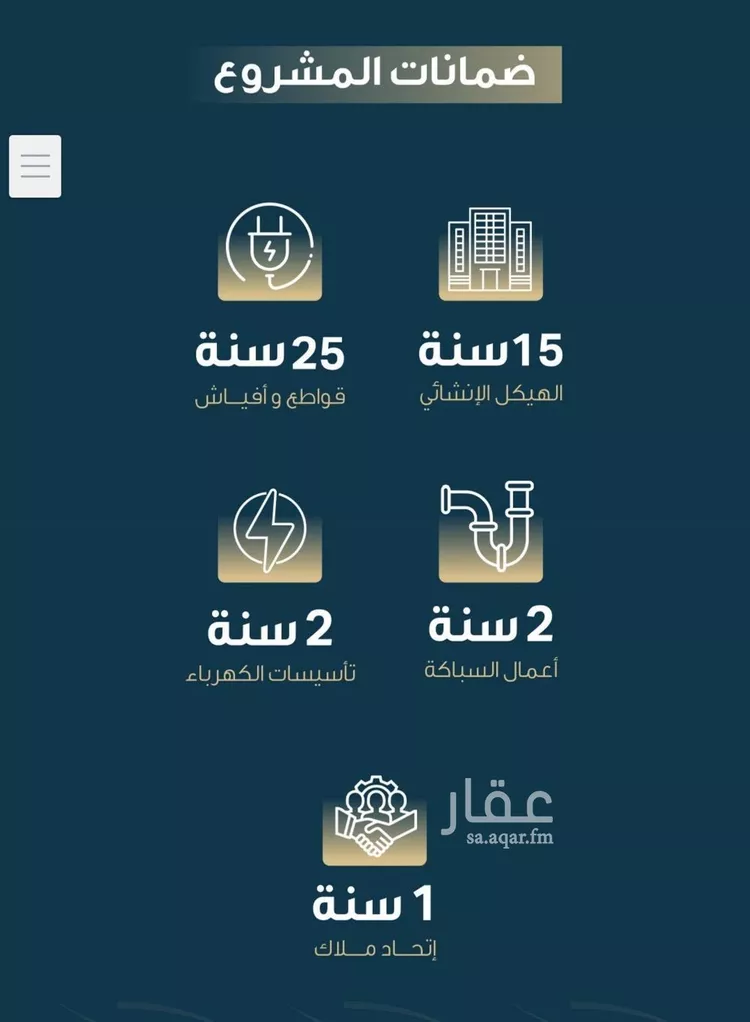Click the 'قواطع و أفياش' text label
Screen dimensions: 750x1022
[268, 398]
